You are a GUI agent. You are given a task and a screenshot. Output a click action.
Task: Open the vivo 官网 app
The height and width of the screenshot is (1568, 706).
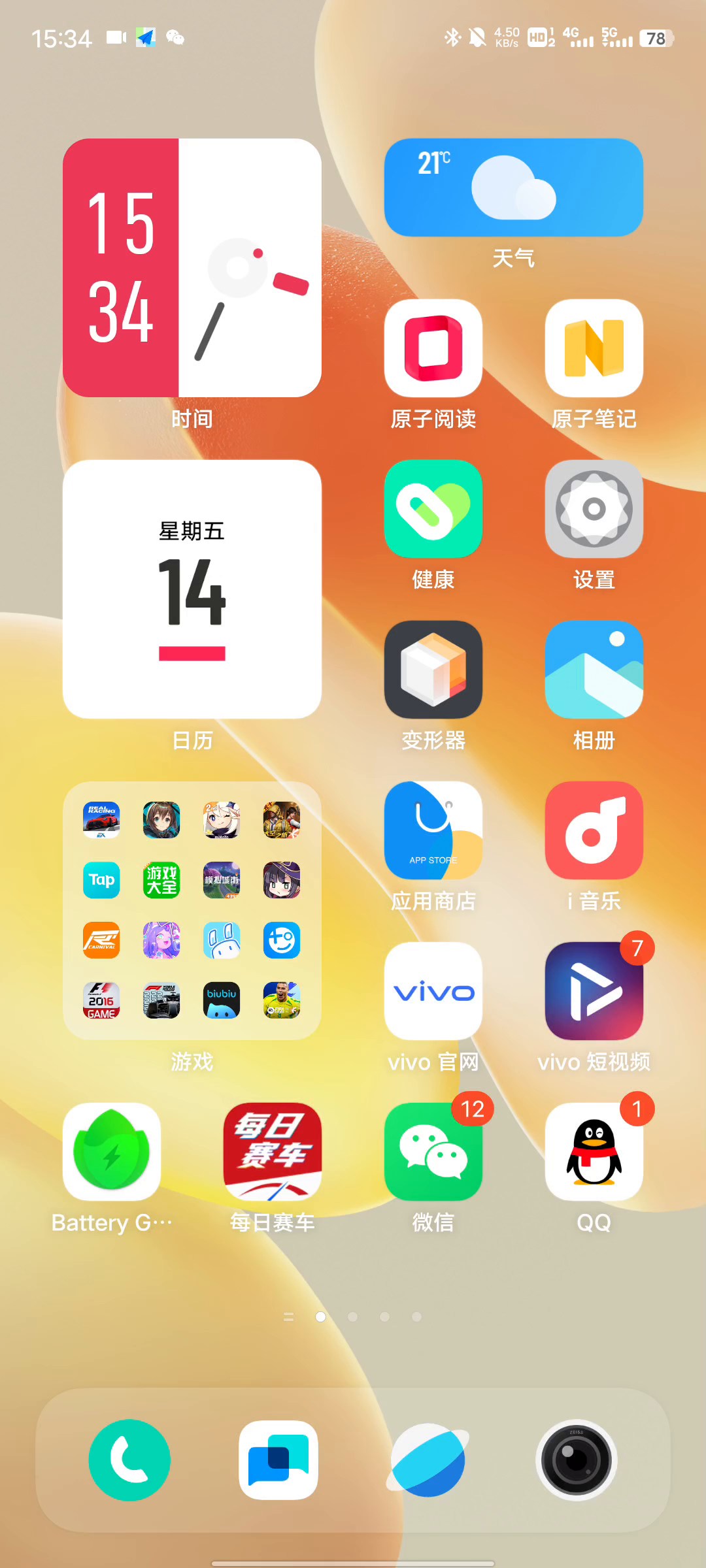point(433,991)
